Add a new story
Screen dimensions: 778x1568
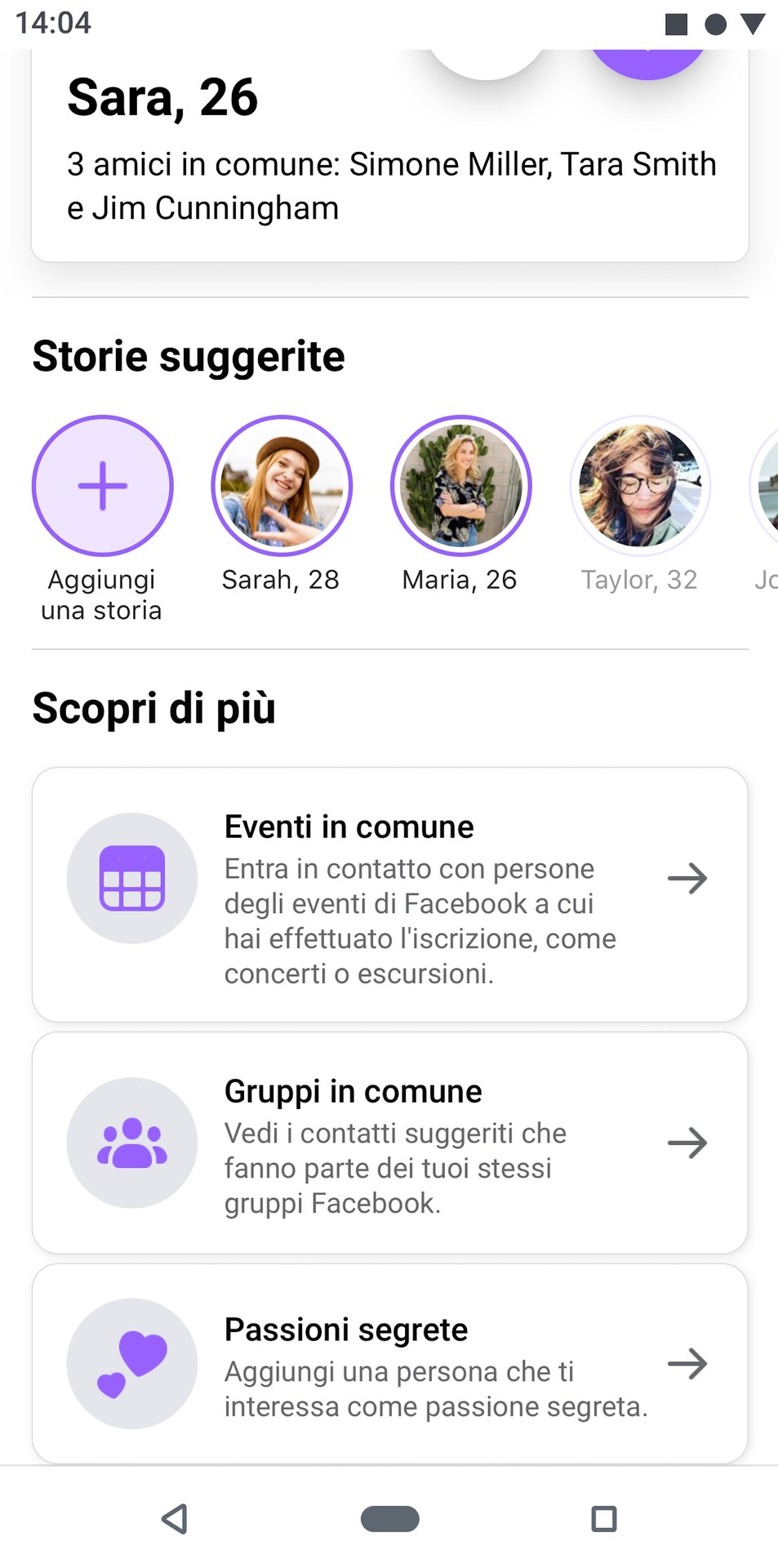click(x=103, y=486)
